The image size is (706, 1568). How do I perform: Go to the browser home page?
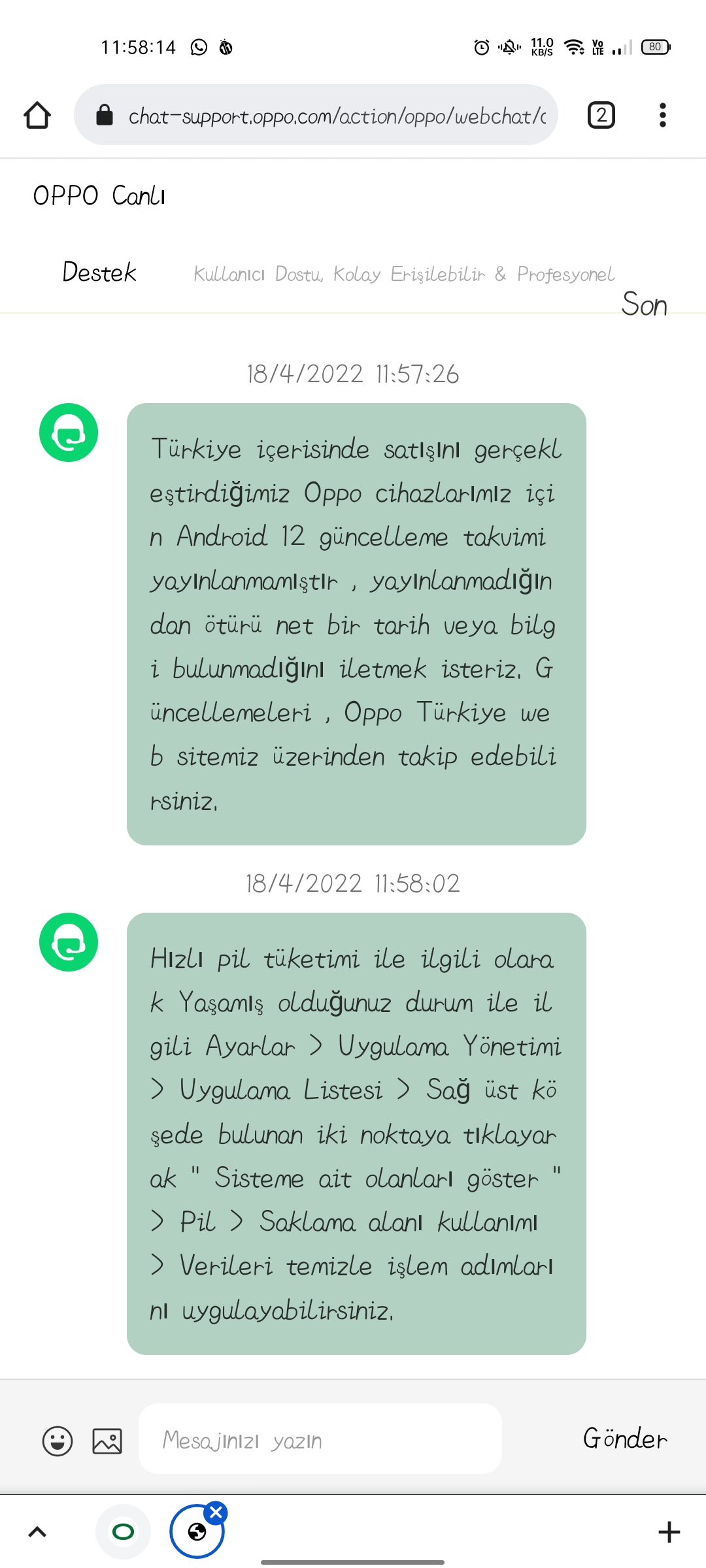pos(37,115)
